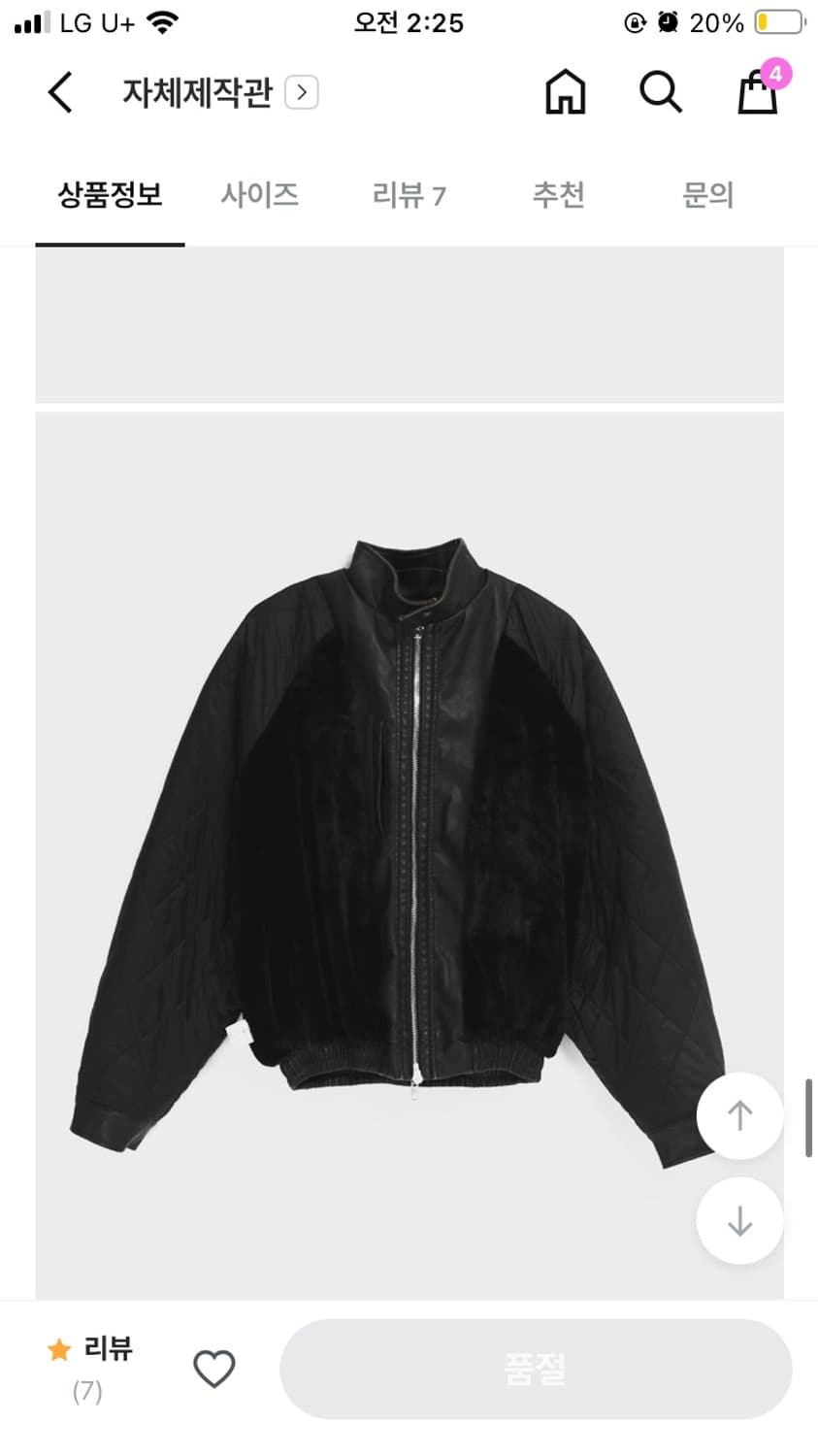818x1456 pixels.
Task: Open the 리뷰 7 tab
Action: tap(409, 196)
